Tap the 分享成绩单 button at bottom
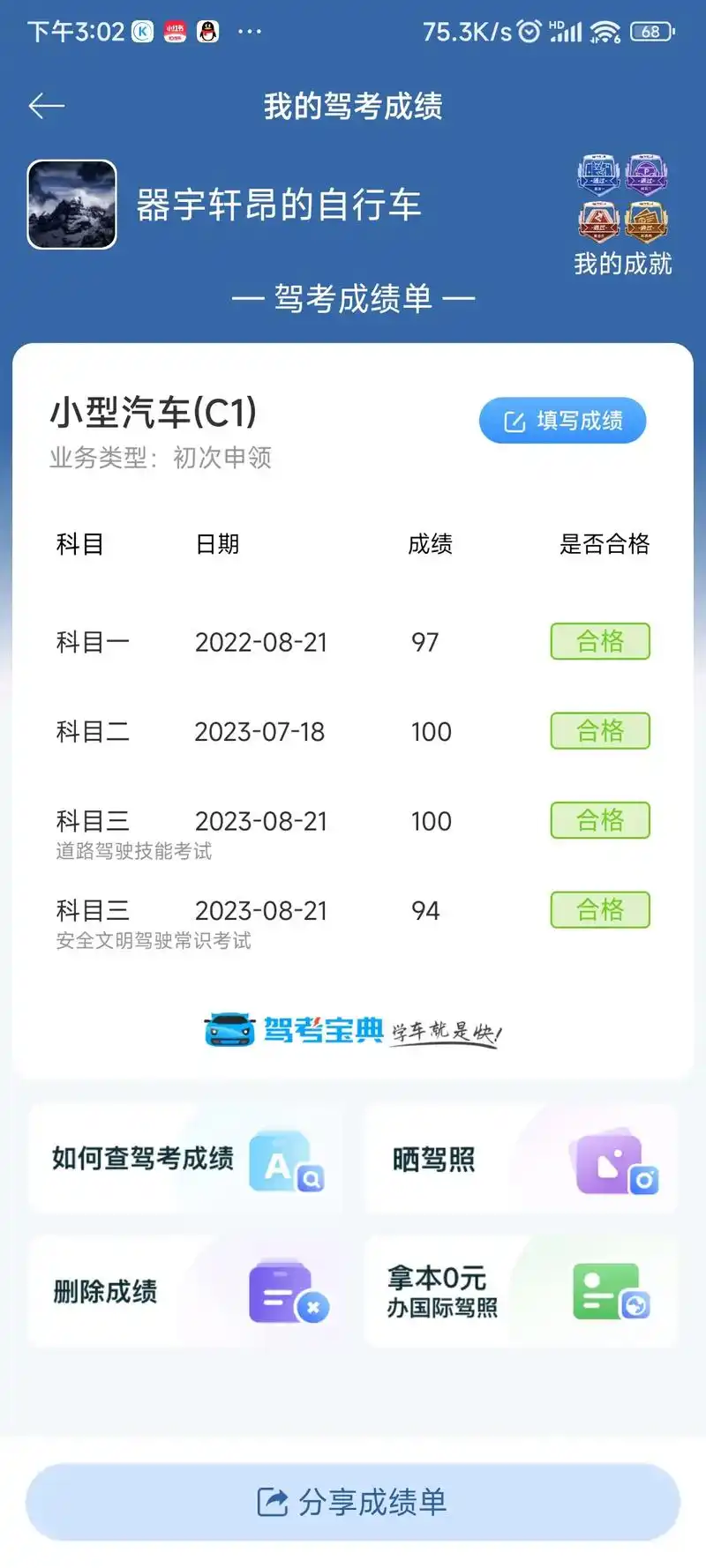This screenshot has height=1568, width=706. tap(353, 1502)
